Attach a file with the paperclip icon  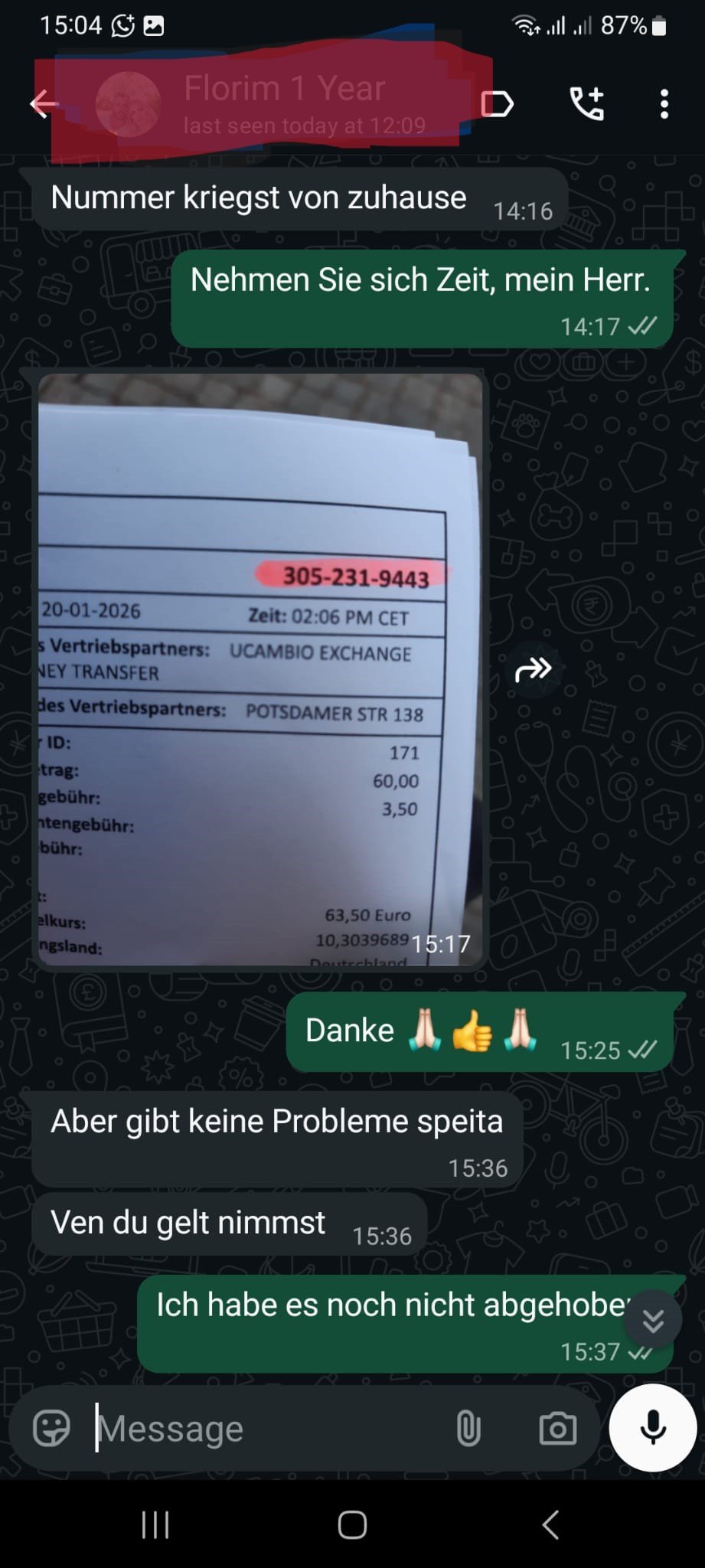(x=468, y=1428)
